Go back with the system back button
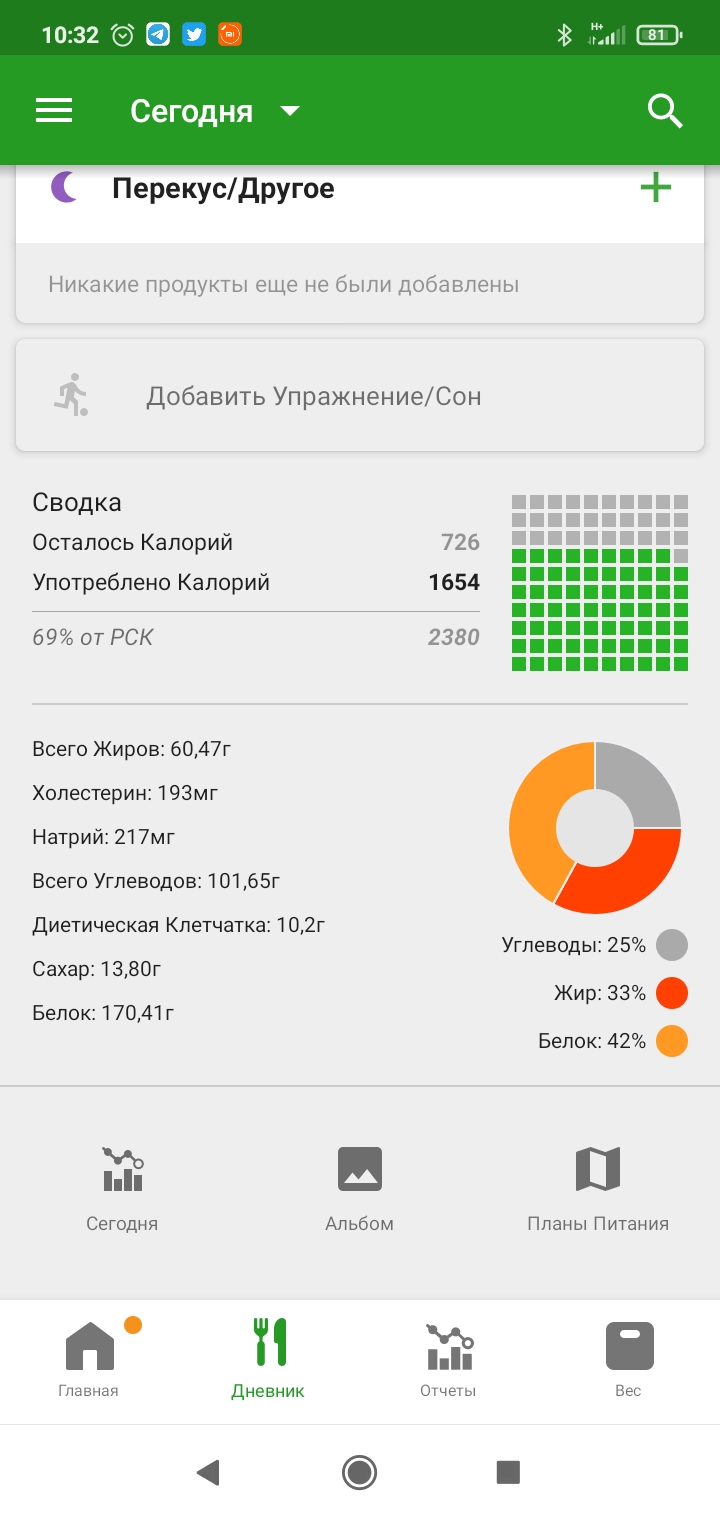 click(x=208, y=1471)
